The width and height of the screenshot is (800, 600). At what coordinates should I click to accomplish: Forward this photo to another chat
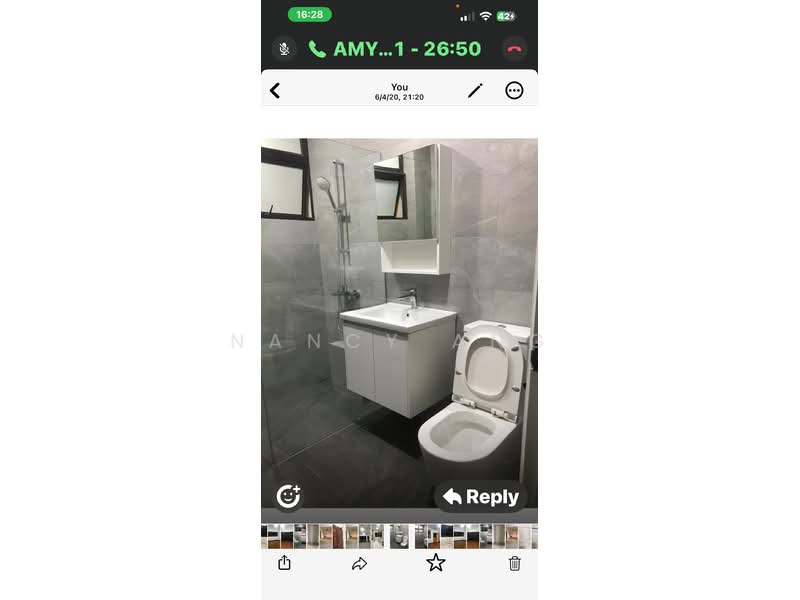tap(359, 564)
